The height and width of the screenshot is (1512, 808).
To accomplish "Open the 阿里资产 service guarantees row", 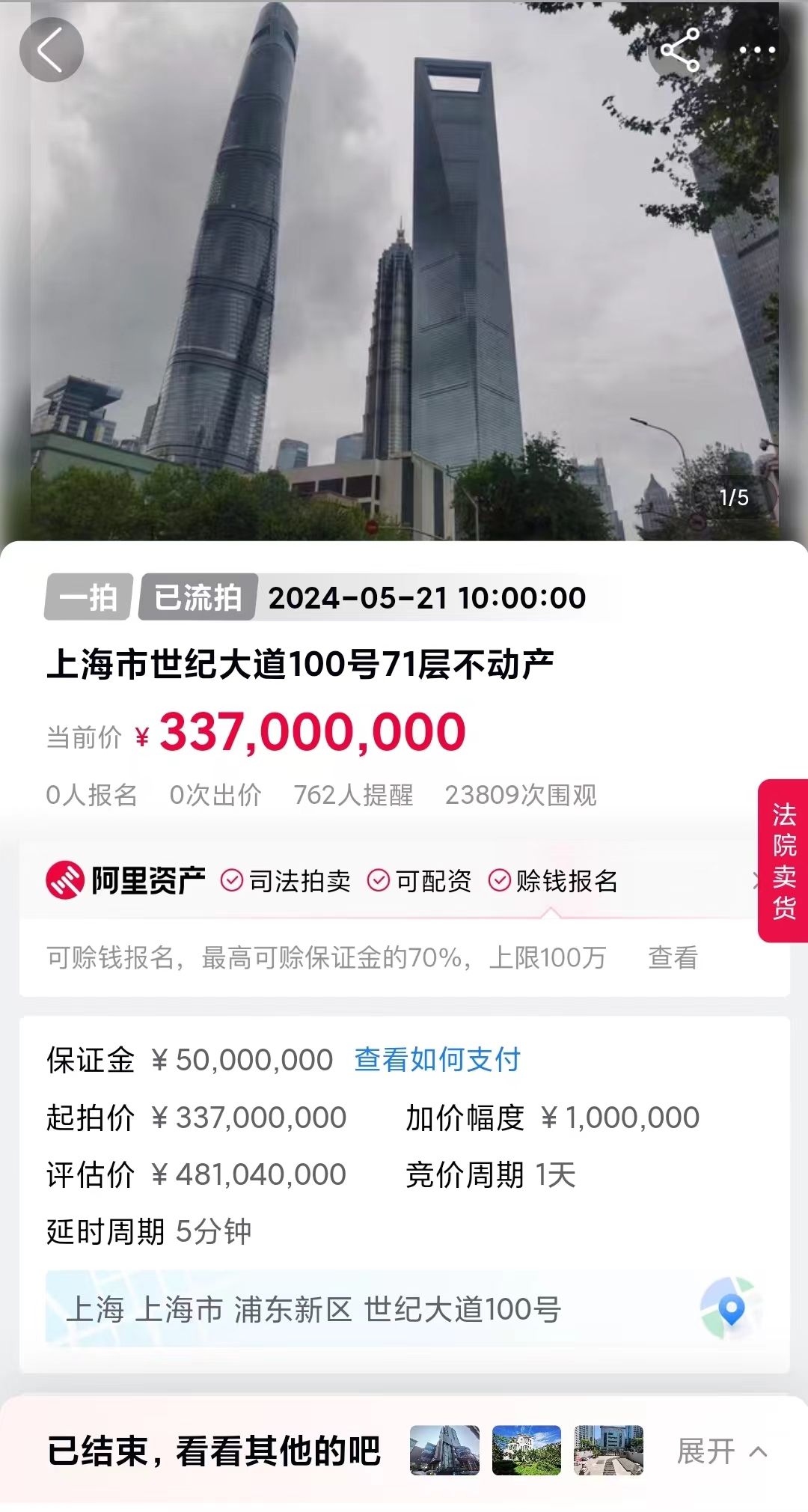I will [404, 881].
